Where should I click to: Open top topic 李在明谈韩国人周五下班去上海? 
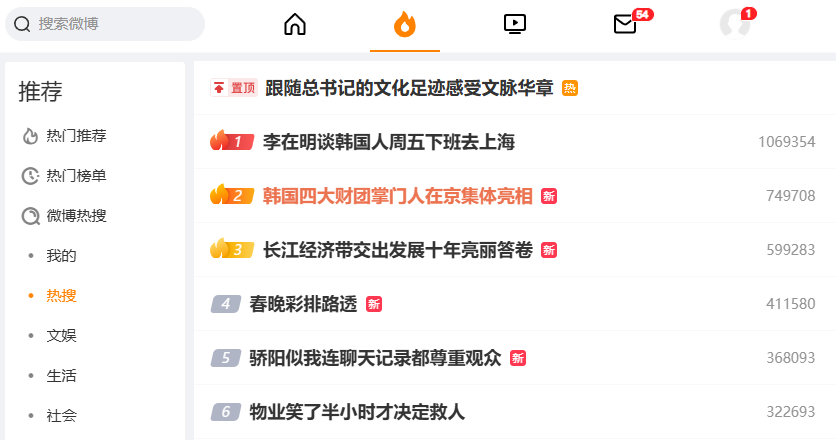[x=388, y=142]
